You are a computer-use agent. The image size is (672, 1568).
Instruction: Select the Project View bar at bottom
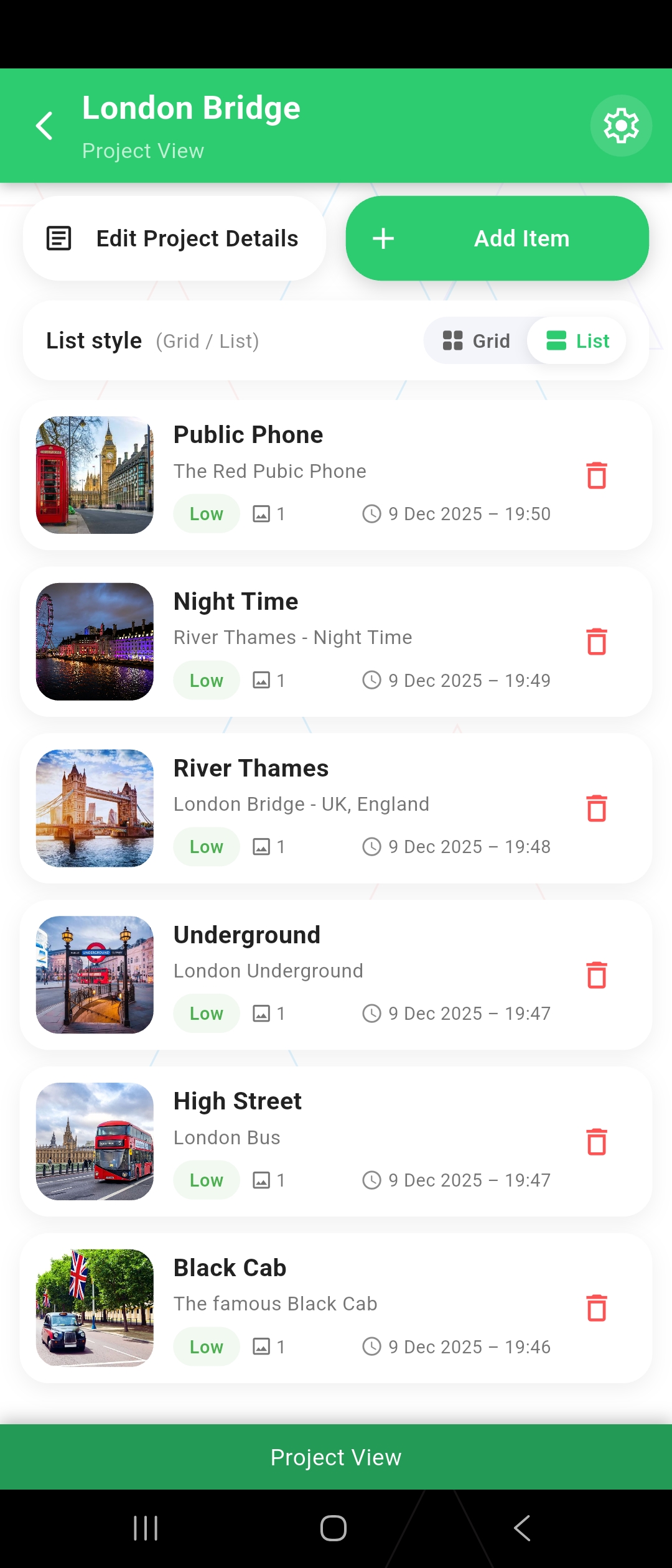pos(336,1457)
